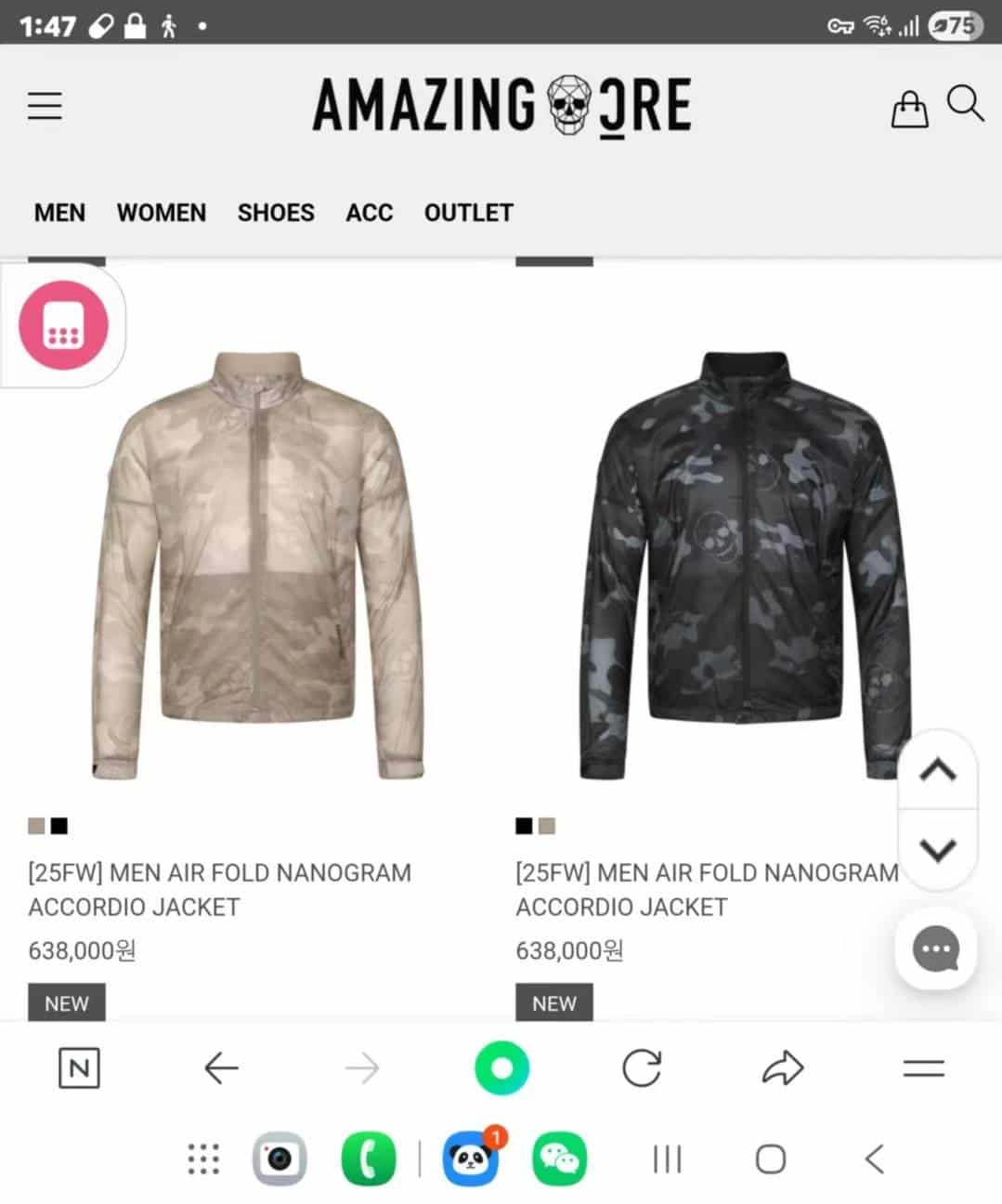1002x1204 pixels.
Task: Jump to bottom with down arrow
Action: [x=937, y=850]
